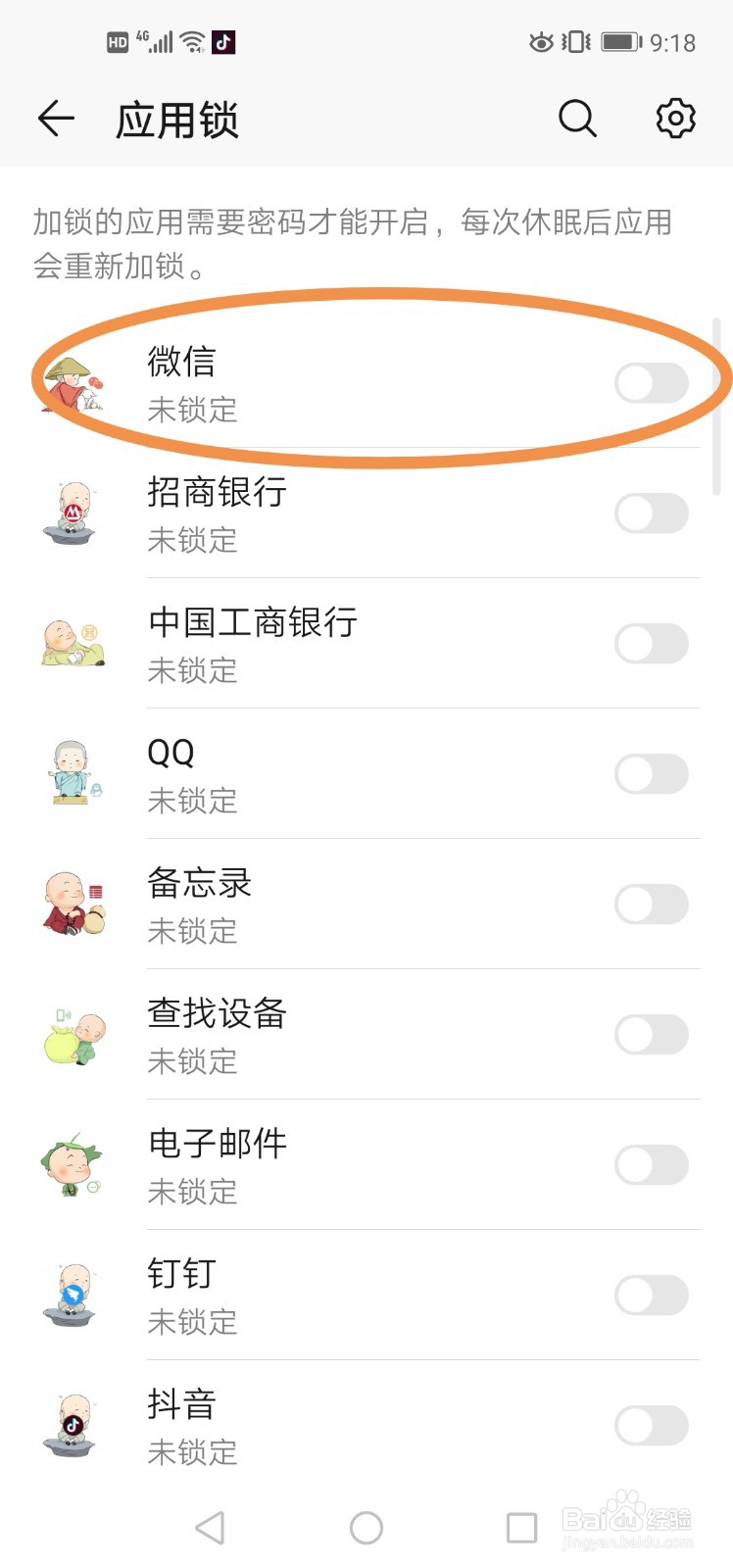
Task: Open the app lock settings gear
Action: click(x=674, y=118)
